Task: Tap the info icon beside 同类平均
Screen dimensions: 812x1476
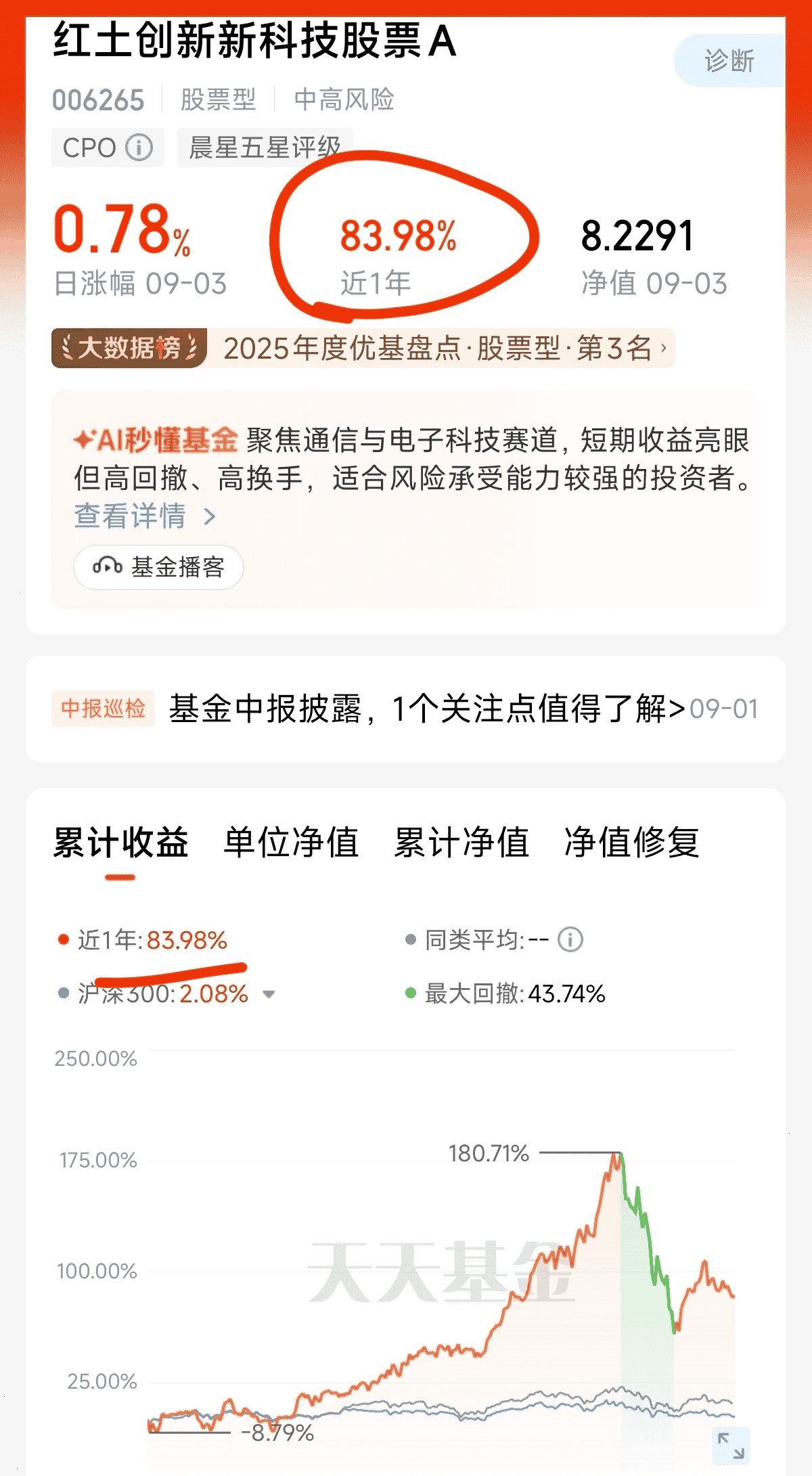Action: click(570, 939)
